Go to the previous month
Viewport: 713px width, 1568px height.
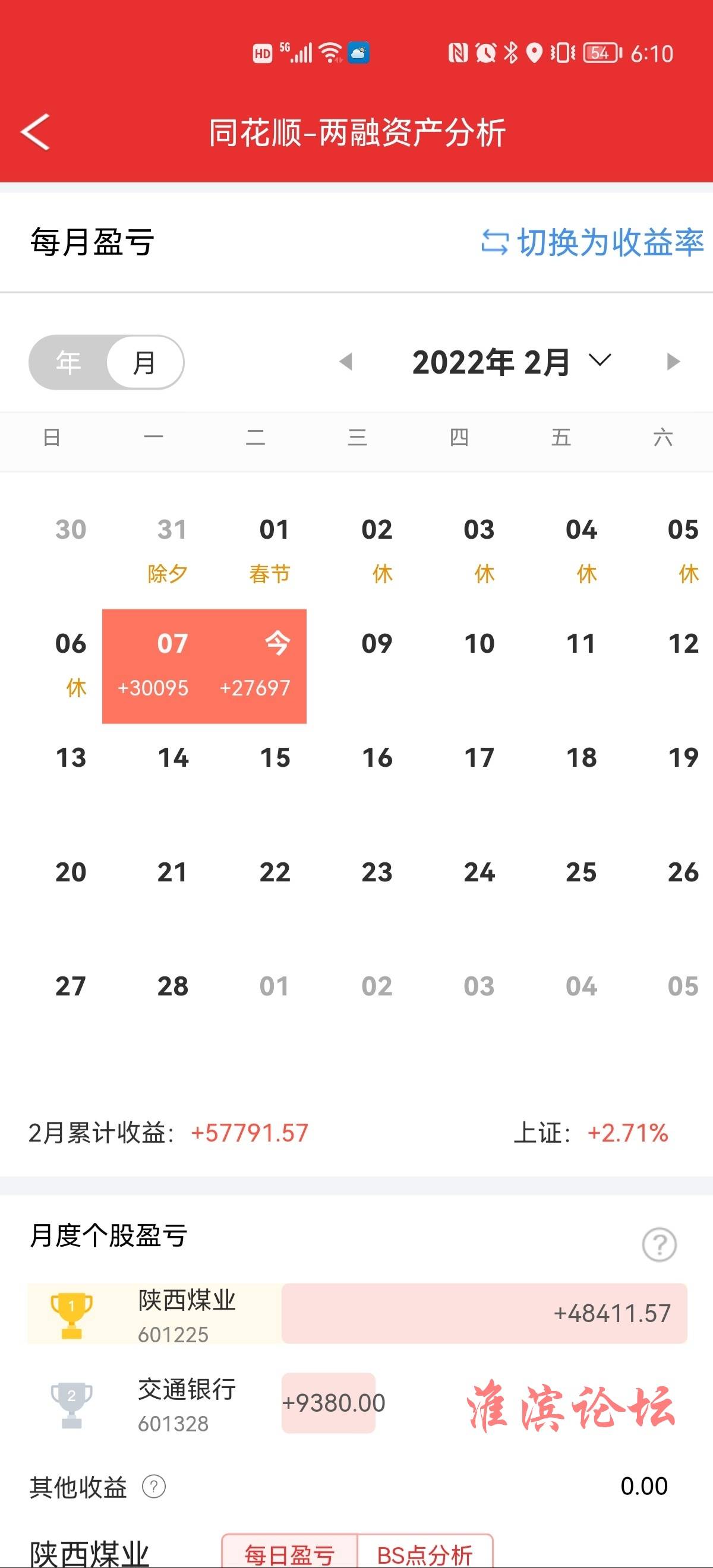pos(346,362)
